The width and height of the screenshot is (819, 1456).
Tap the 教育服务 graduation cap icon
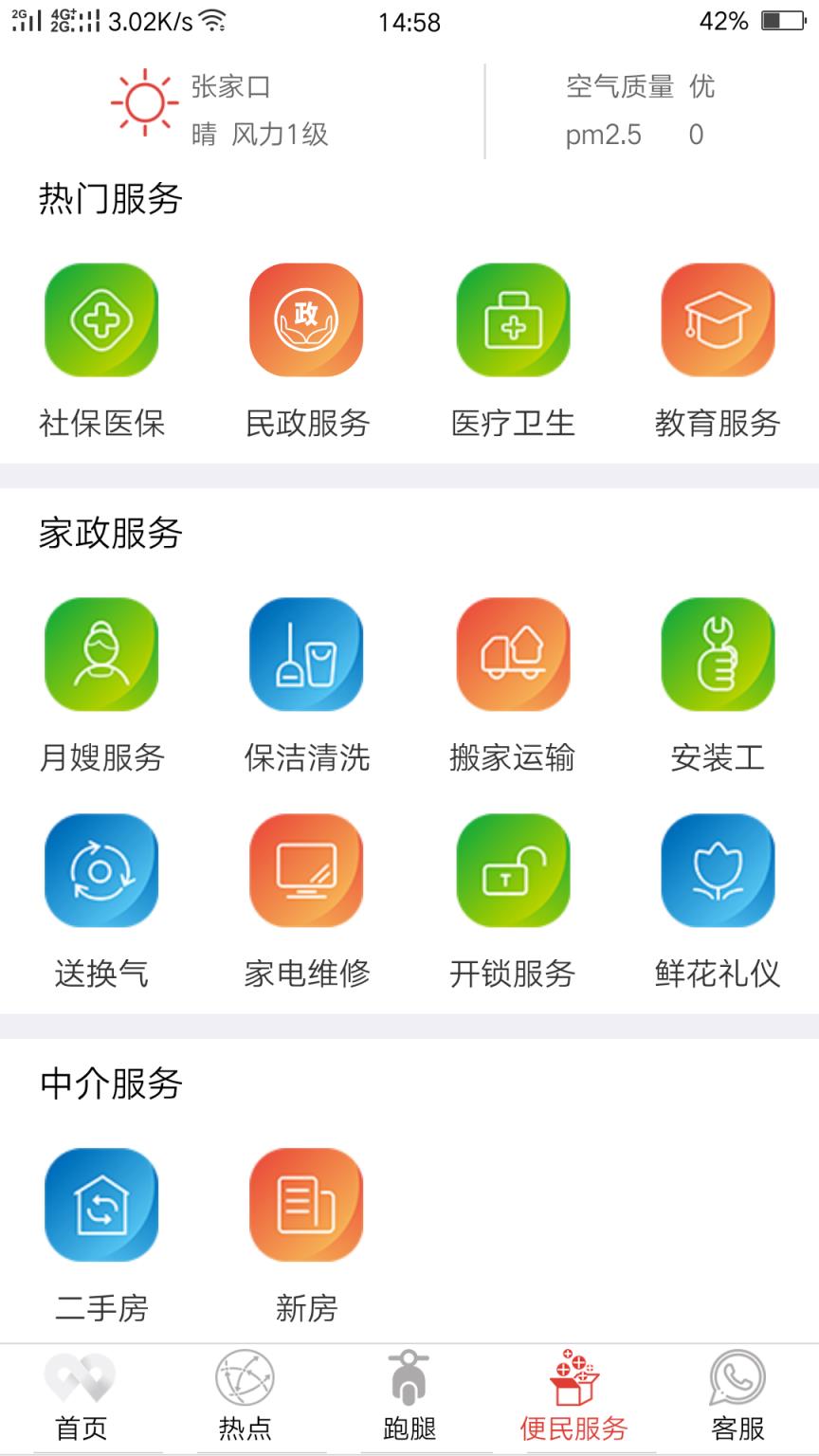click(x=718, y=319)
